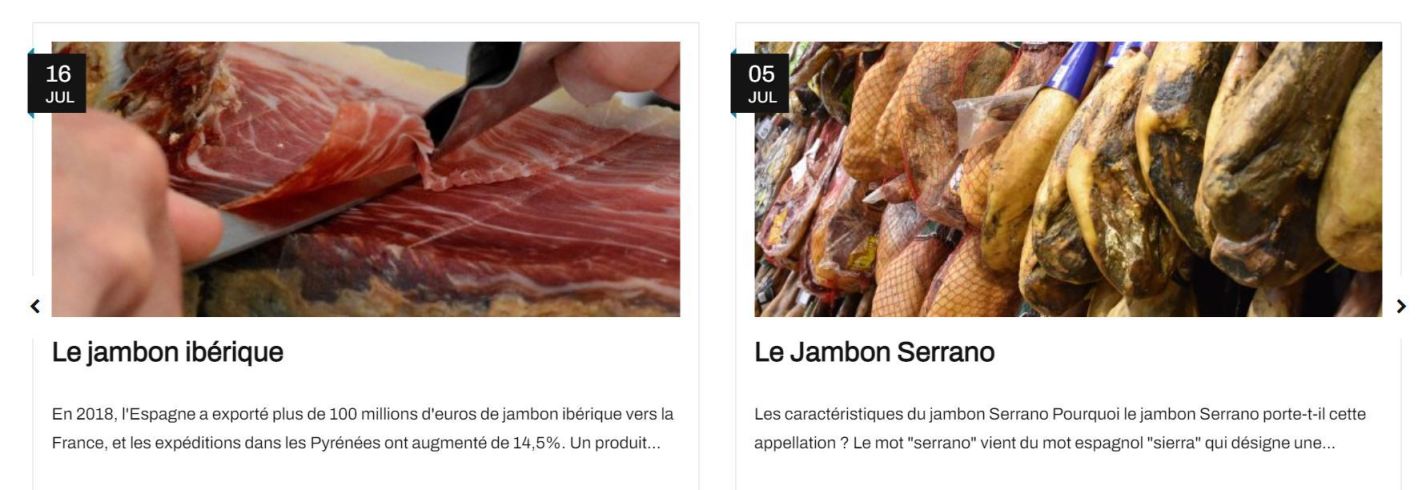Read the Le jambon ibérique post title
This screenshot has width=1422, height=490.
coord(168,352)
